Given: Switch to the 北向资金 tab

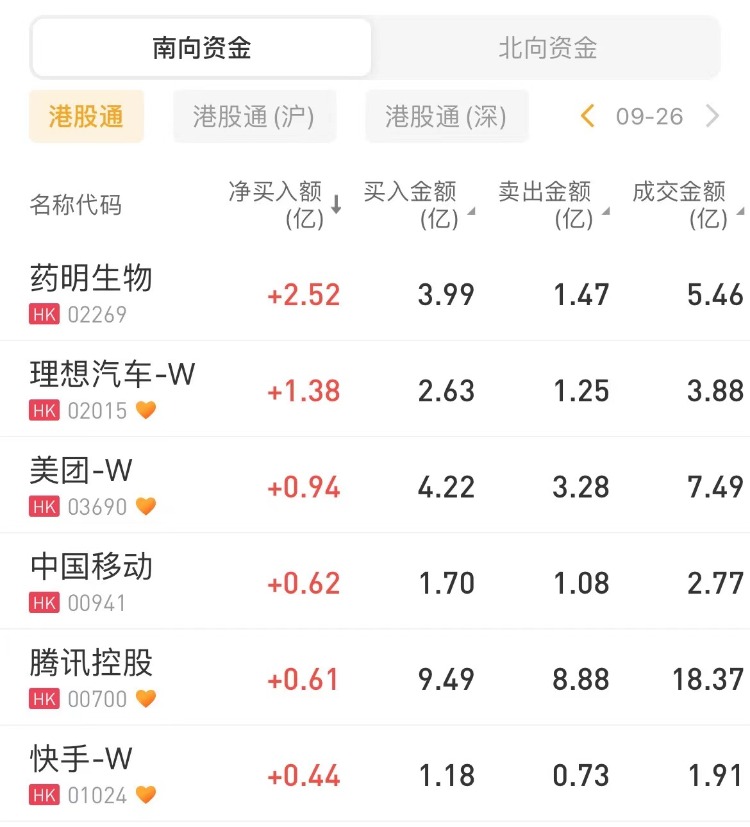Looking at the screenshot, I should [547, 48].
